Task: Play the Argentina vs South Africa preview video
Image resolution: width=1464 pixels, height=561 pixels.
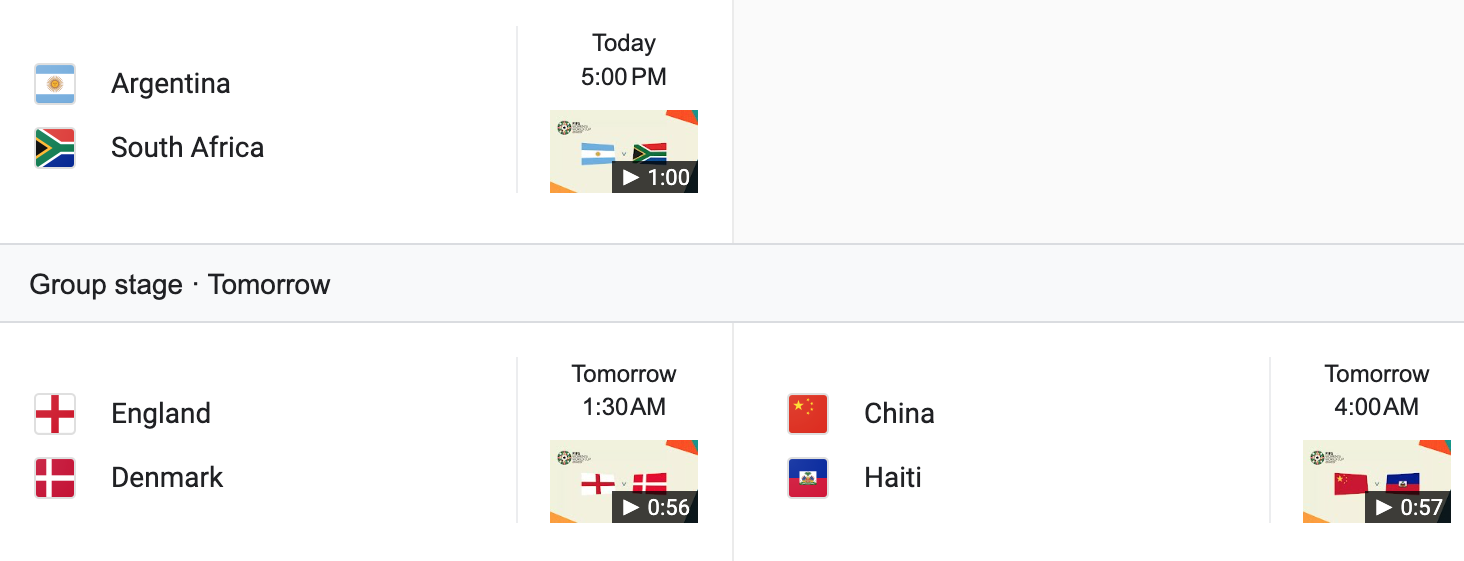Action: coord(624,152)
